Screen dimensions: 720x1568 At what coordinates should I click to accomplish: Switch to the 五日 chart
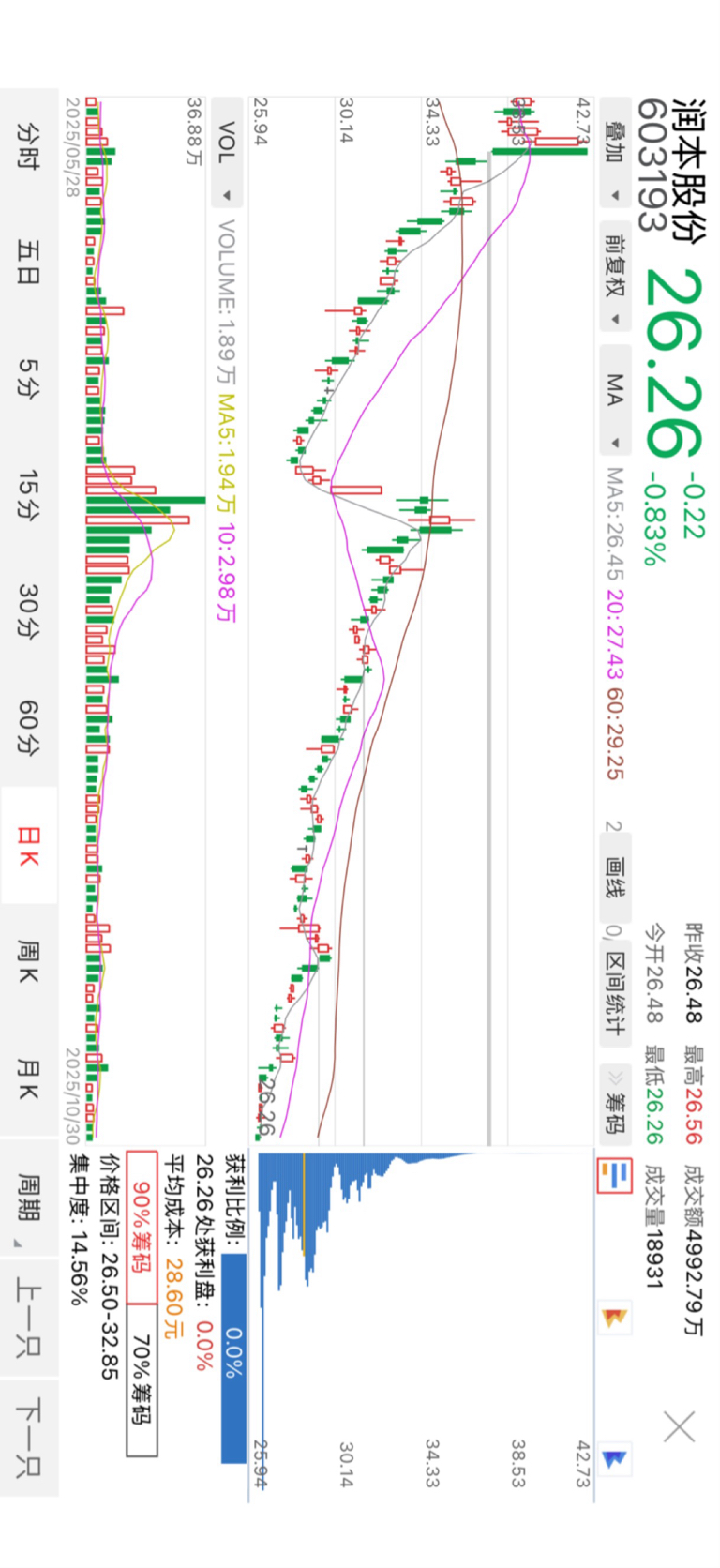pos(29,262)
